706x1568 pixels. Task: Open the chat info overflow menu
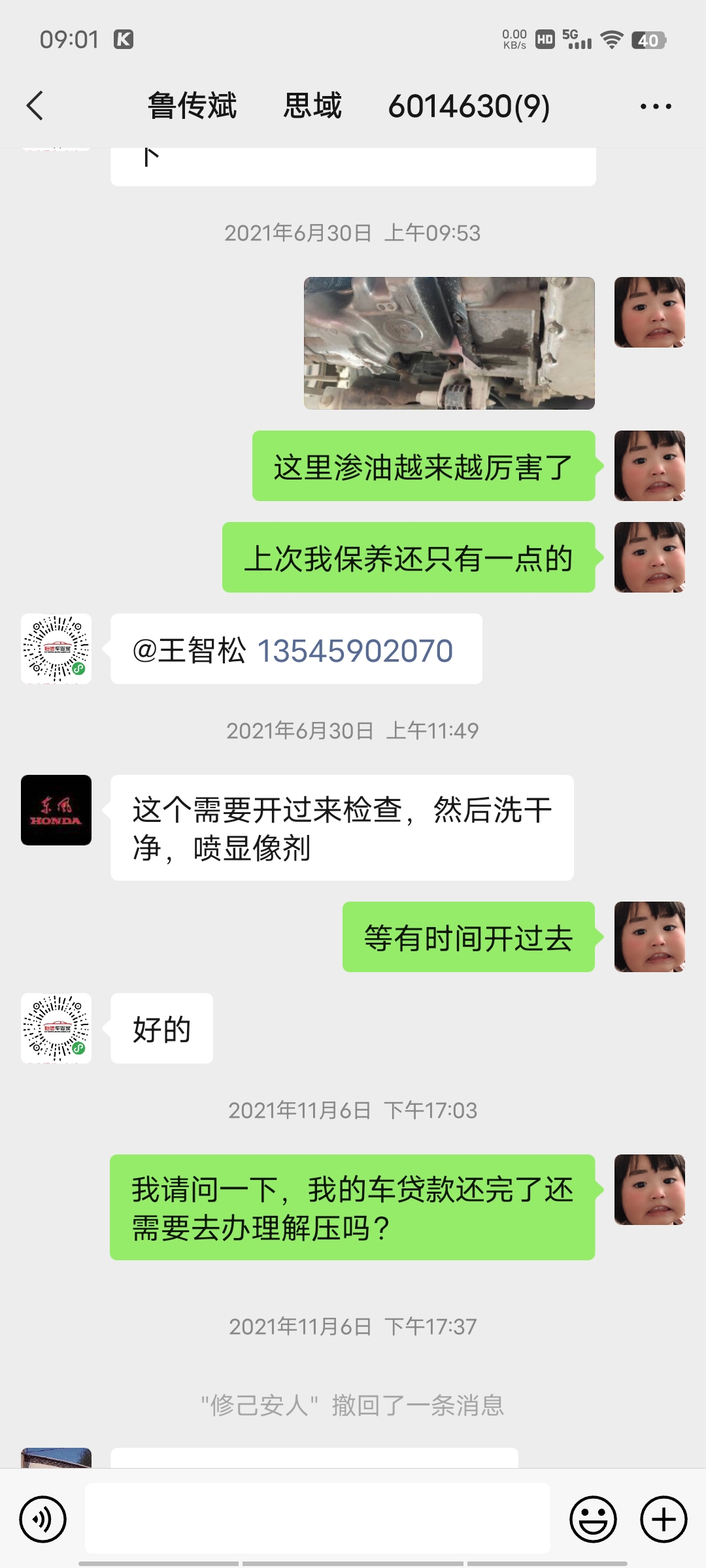click(655, 106)
